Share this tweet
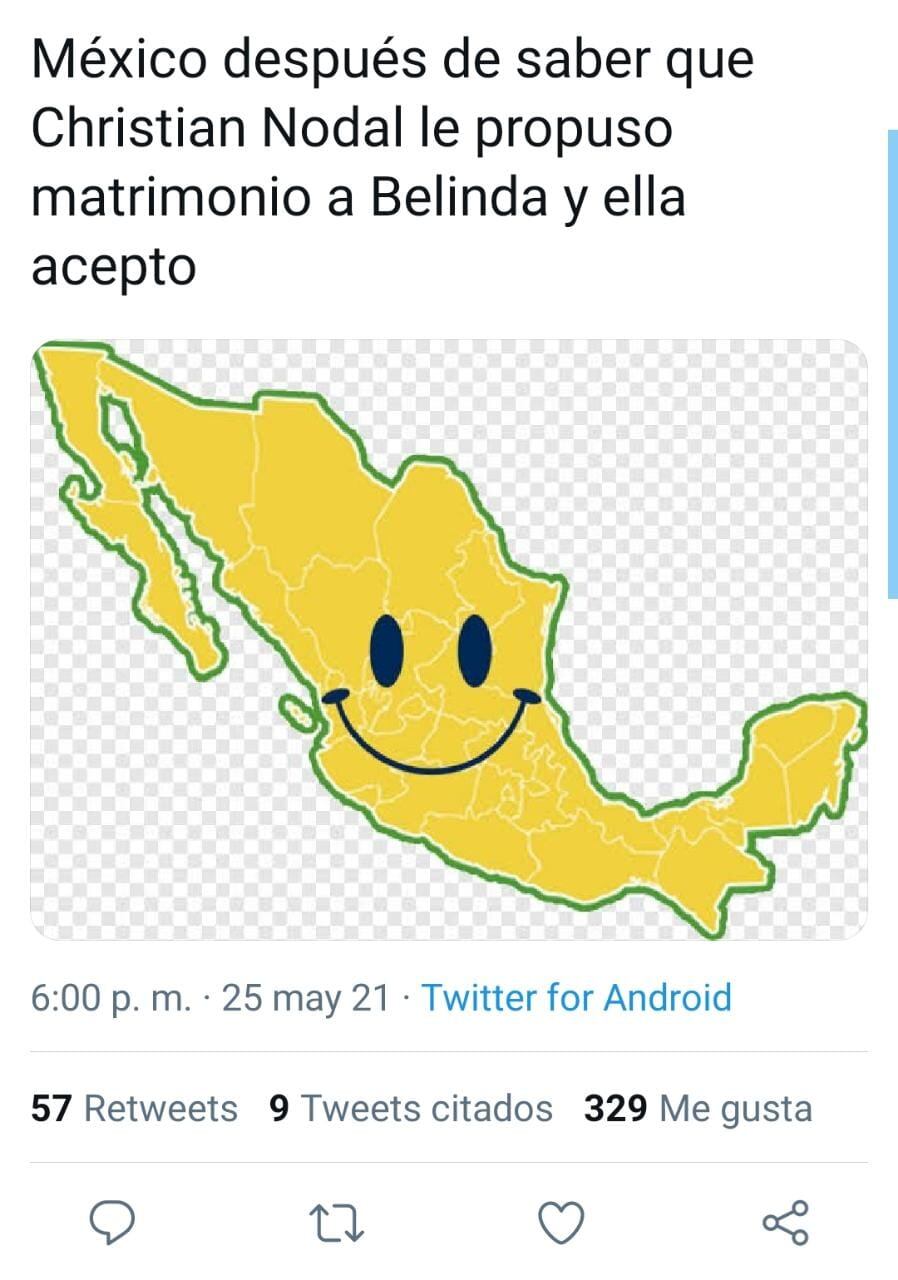Image resolution: width=898 pixels, height=1280 pixels. [785, 1222]
